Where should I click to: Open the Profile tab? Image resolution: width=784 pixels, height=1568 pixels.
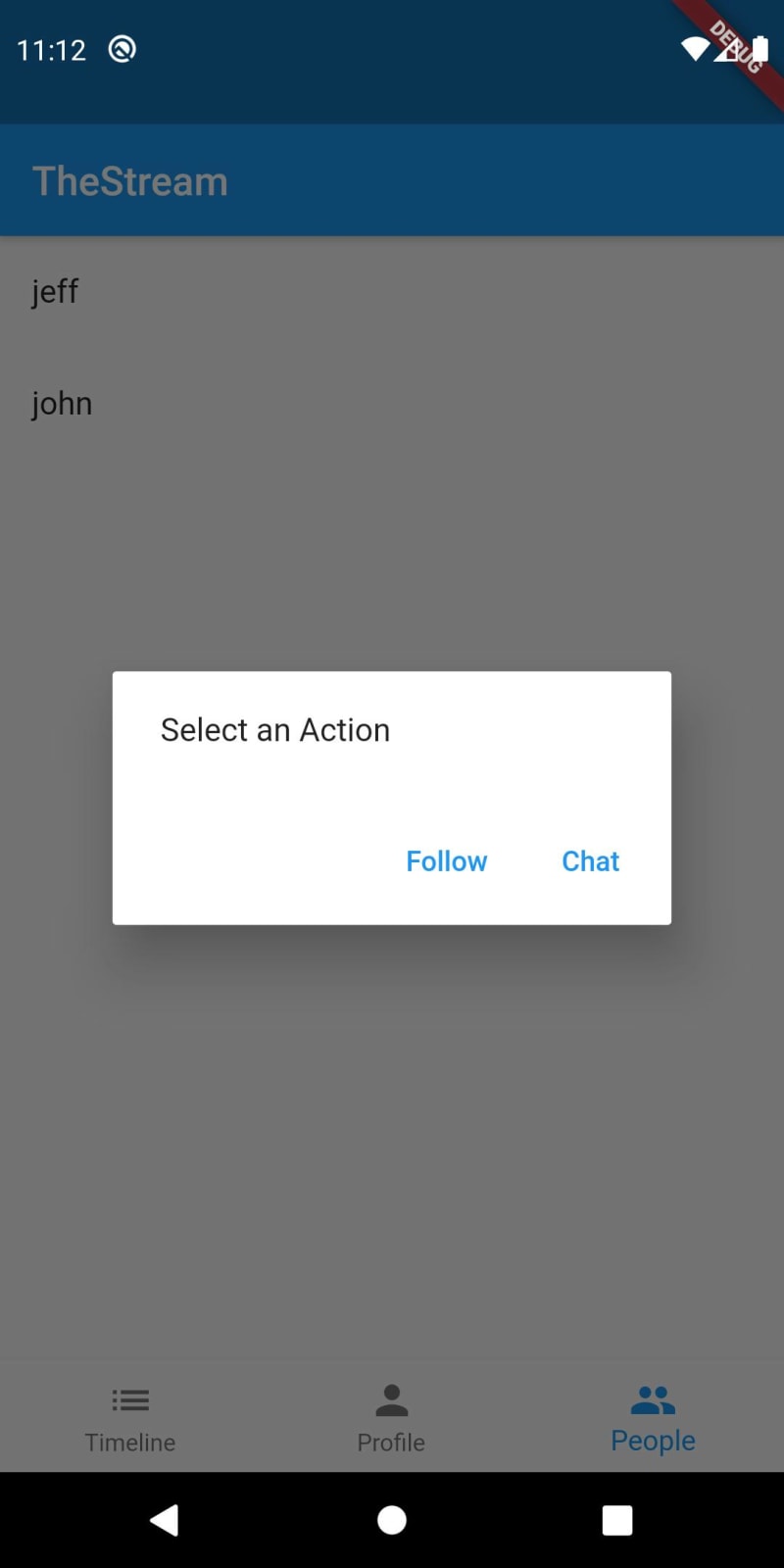(391, 1418)
